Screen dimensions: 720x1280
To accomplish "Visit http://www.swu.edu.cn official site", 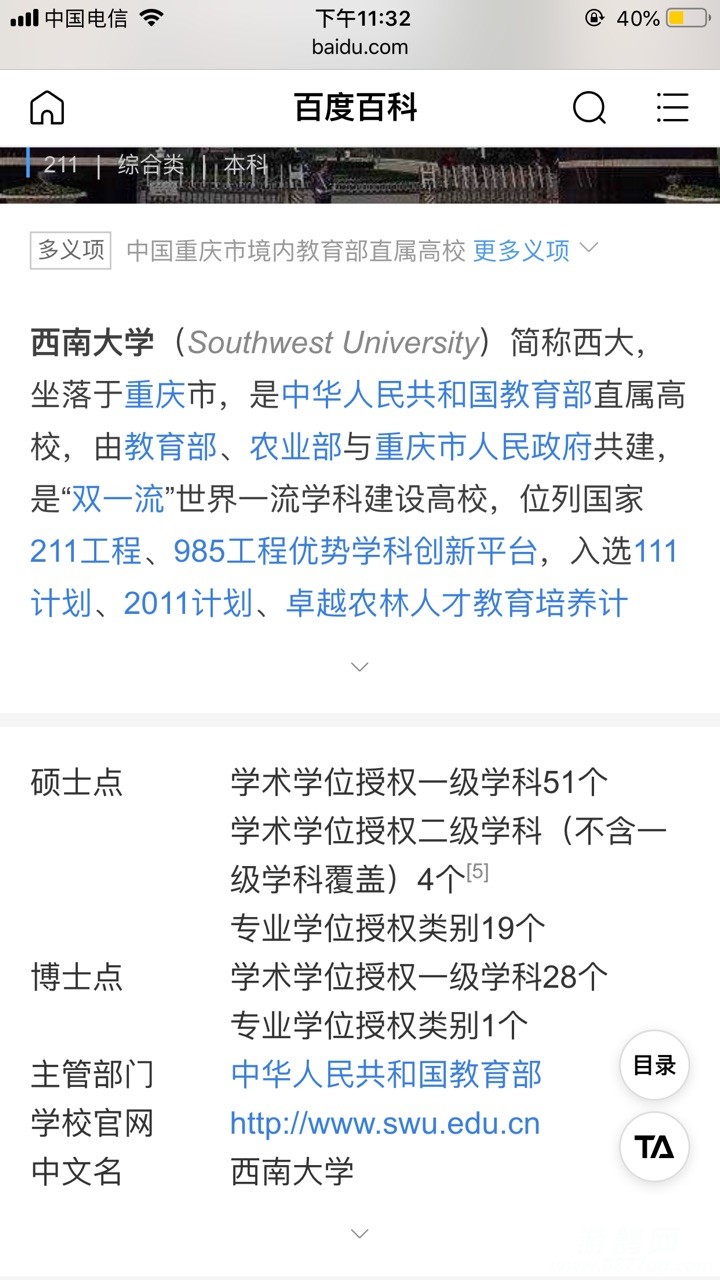I will [385, 1123].
